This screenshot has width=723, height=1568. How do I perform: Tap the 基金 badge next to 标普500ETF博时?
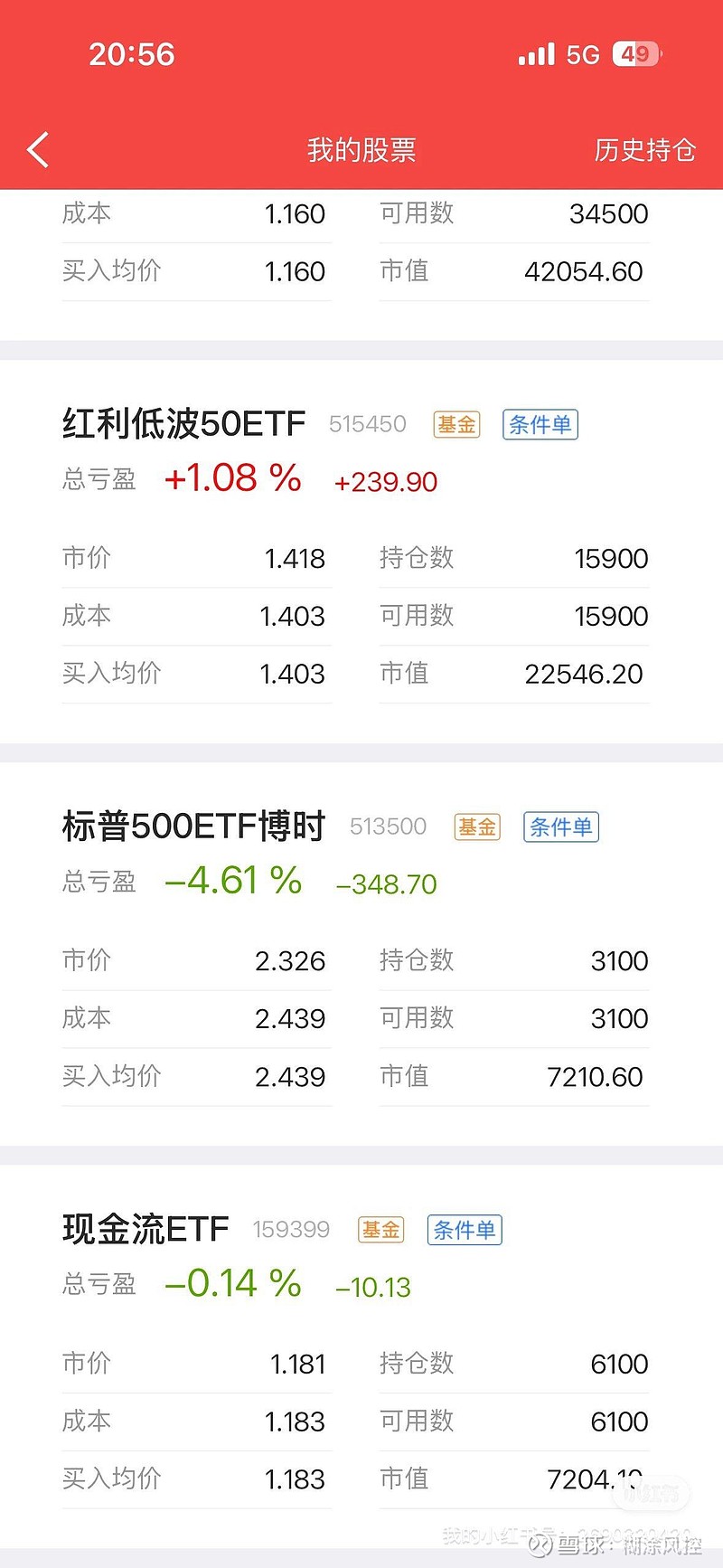click(476, 827)
